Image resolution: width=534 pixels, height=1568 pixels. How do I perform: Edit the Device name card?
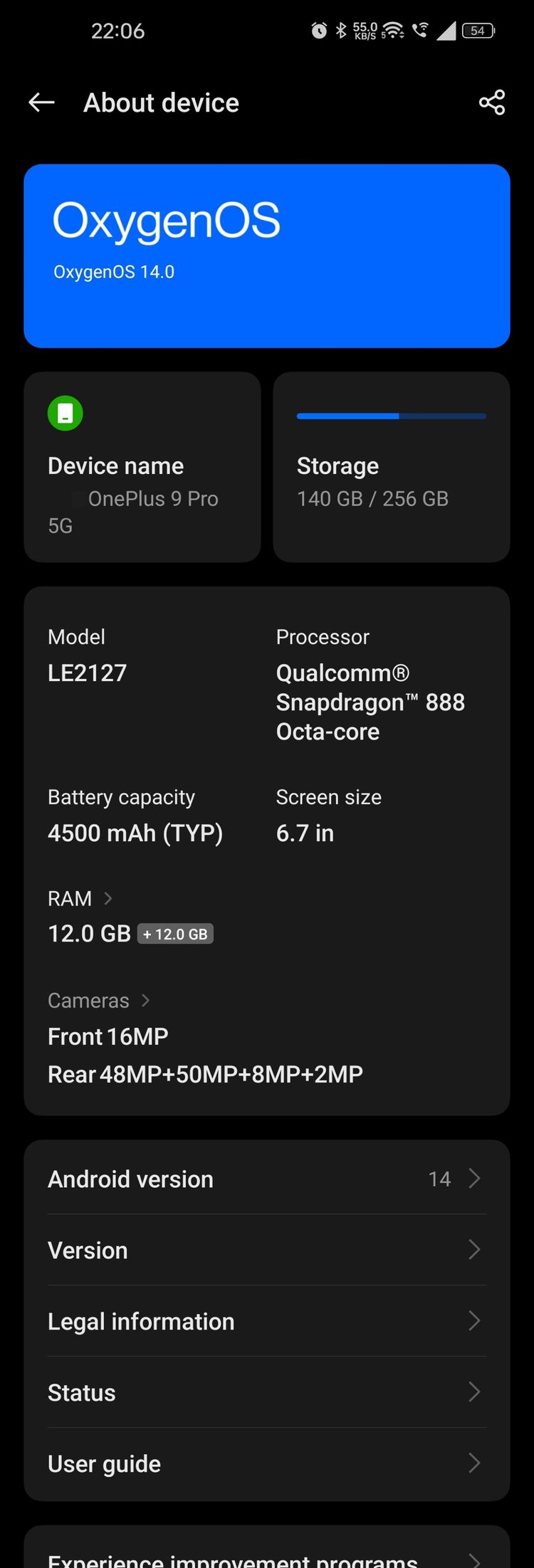point(142,467)
